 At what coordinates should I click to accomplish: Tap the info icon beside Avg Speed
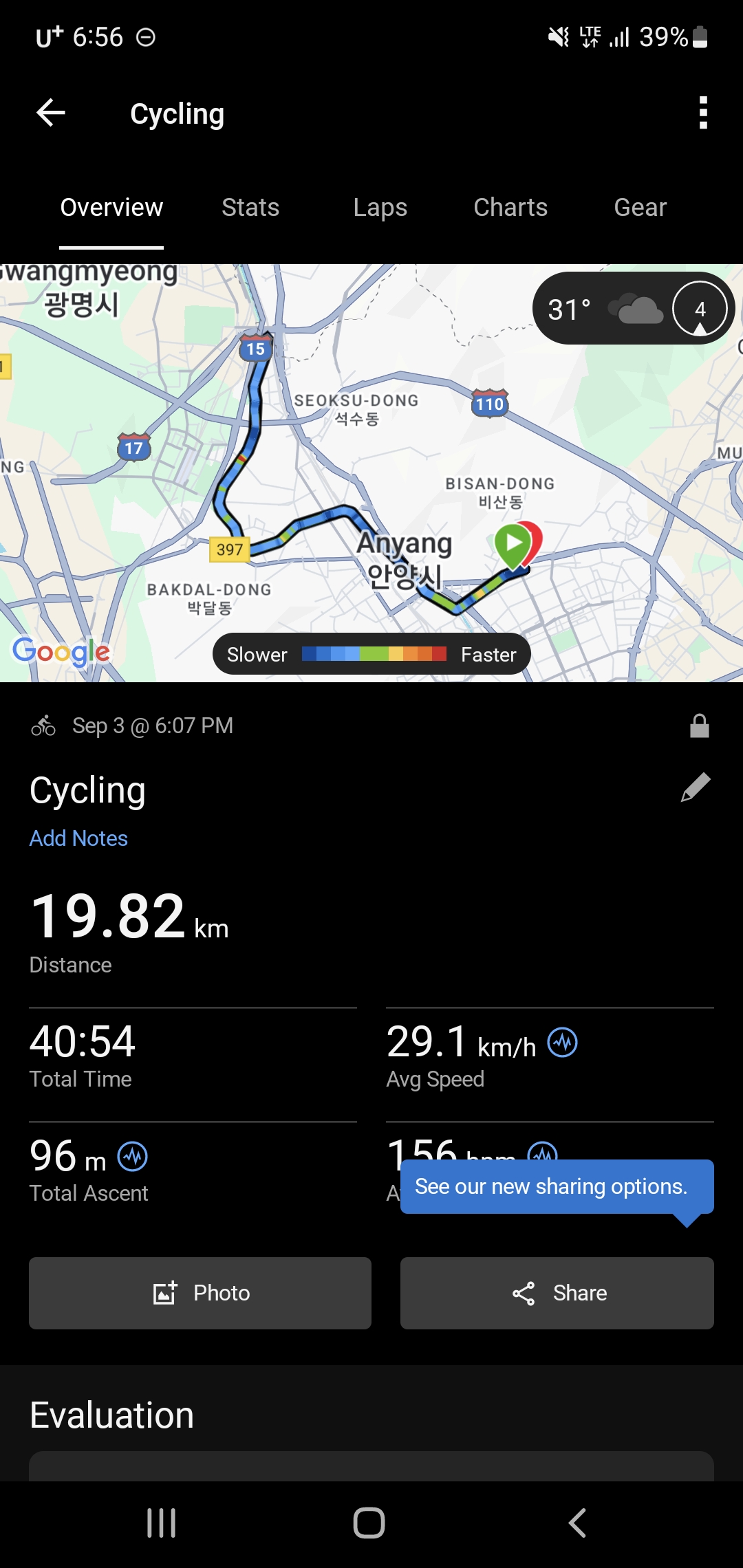pos(562,1043)
